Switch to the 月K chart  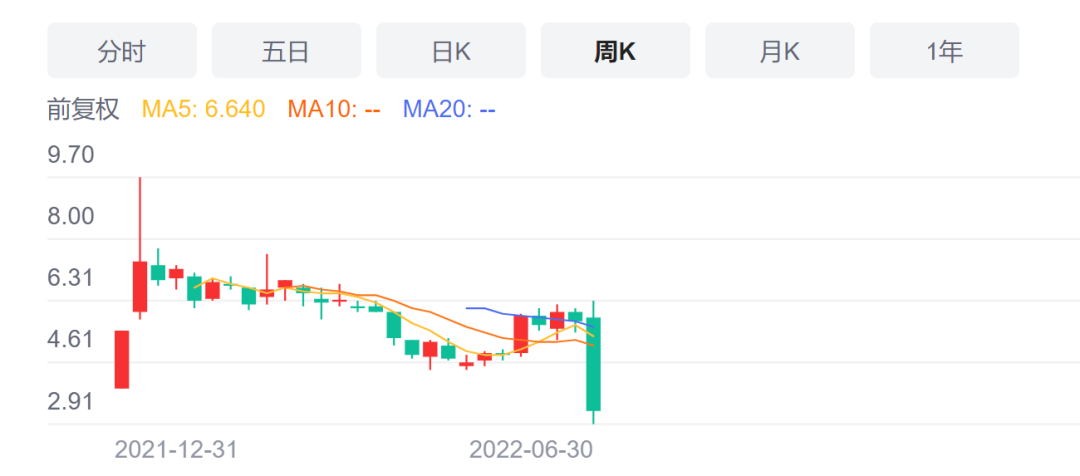[779, 51]
